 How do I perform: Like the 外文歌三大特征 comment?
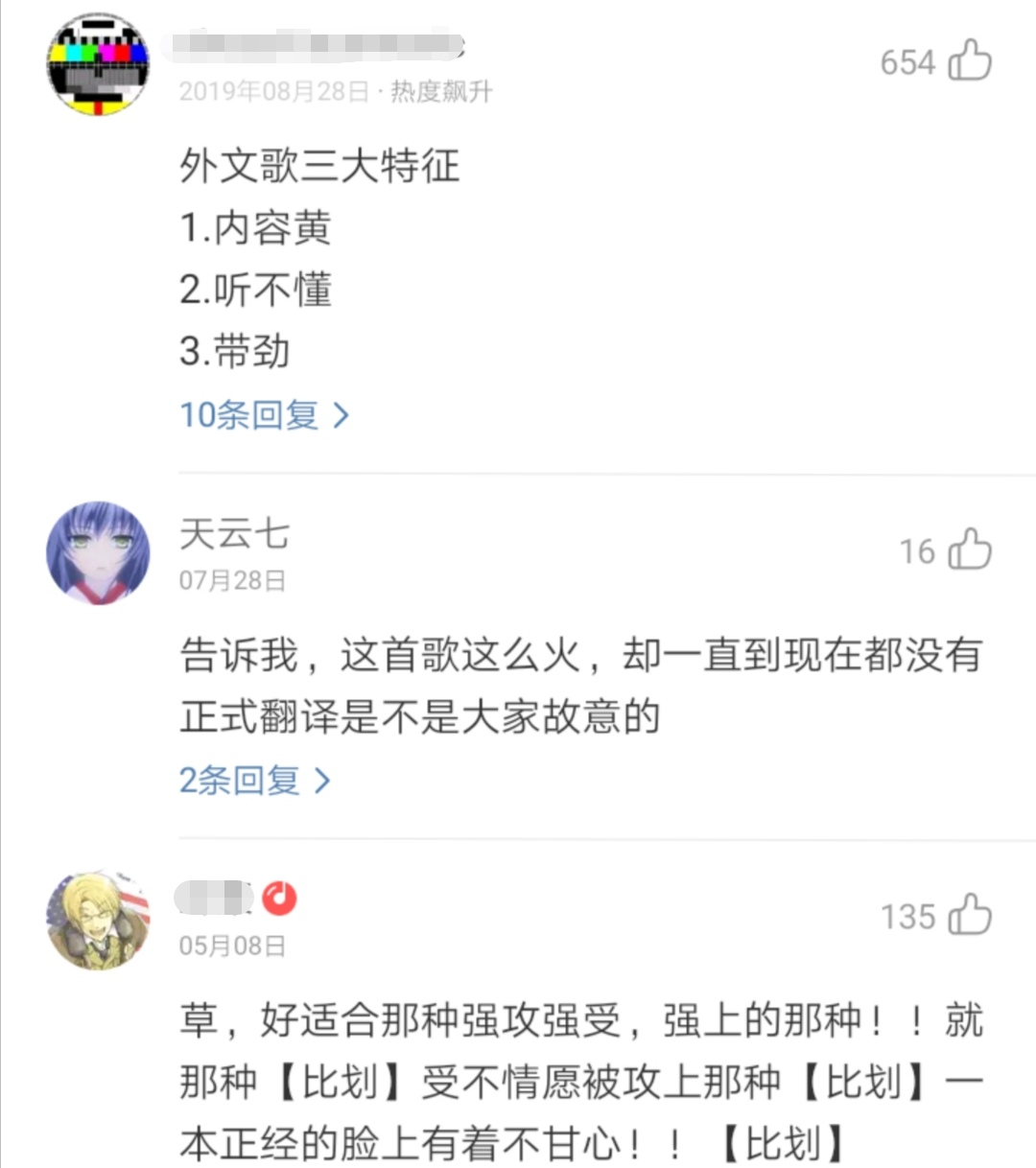click(969, 61)
